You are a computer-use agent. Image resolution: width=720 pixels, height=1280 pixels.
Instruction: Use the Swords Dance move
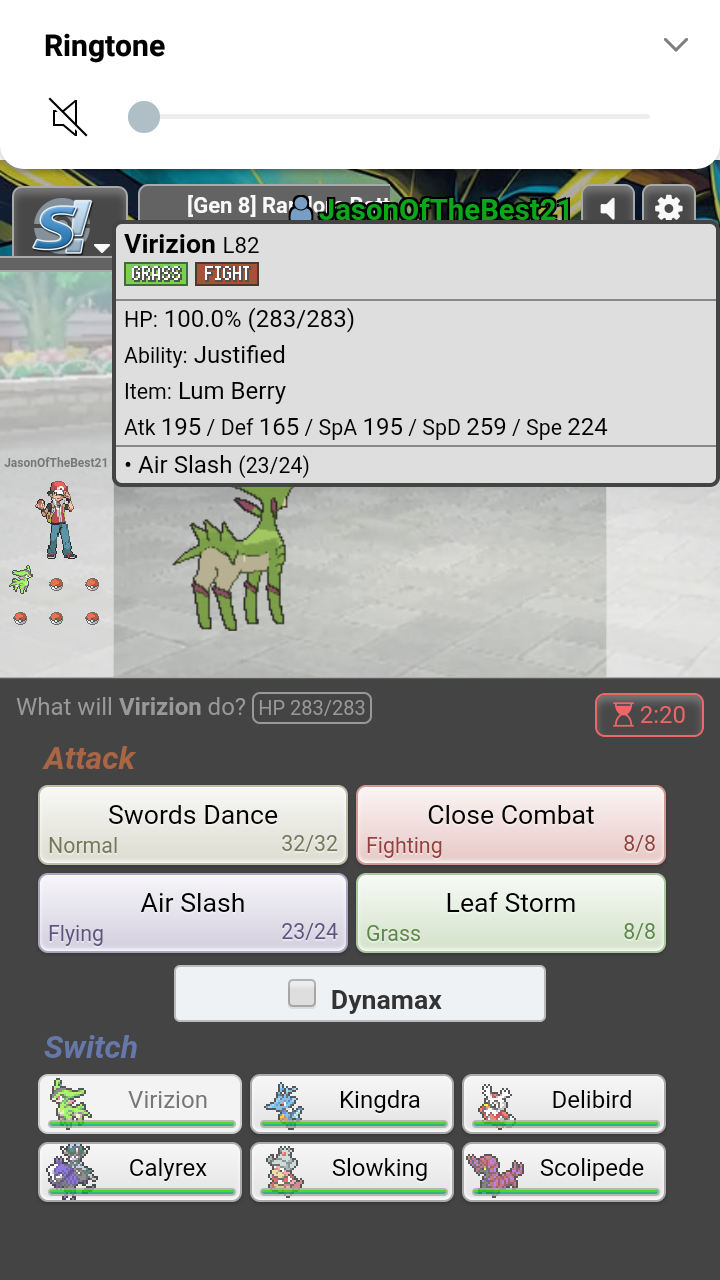[x=193, y=826]
